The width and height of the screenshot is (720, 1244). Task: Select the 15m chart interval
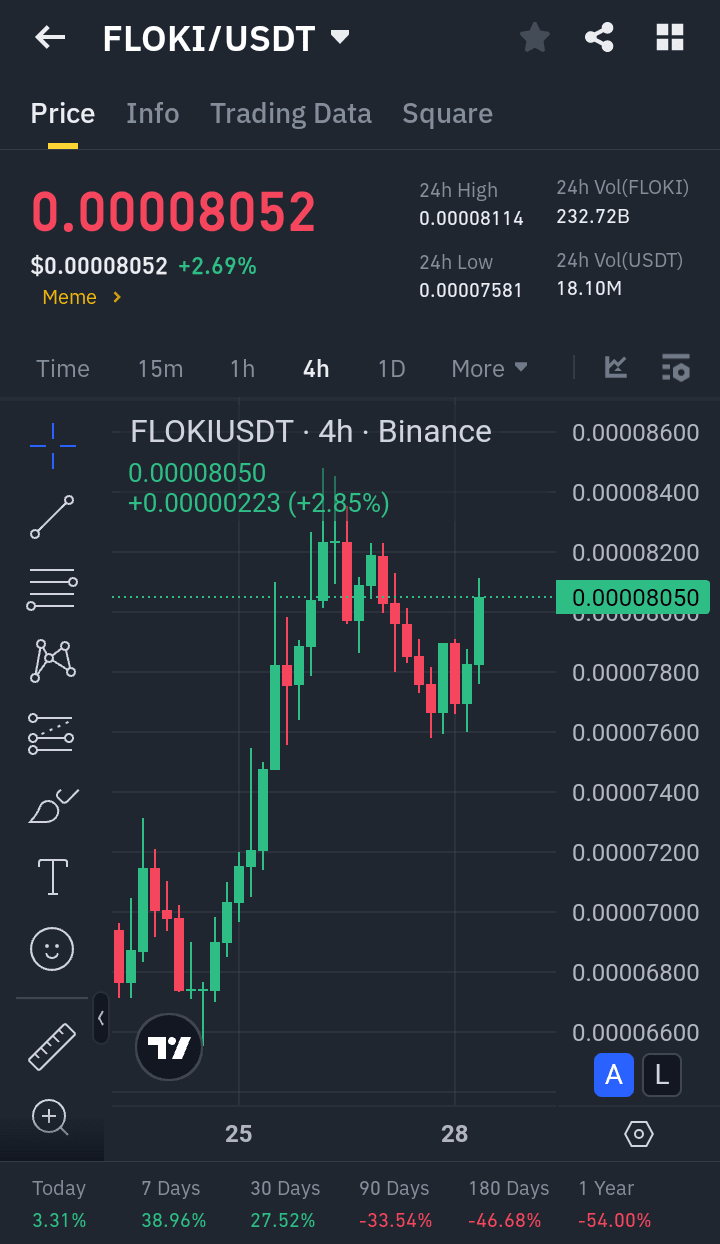click(x=160, y=369)
